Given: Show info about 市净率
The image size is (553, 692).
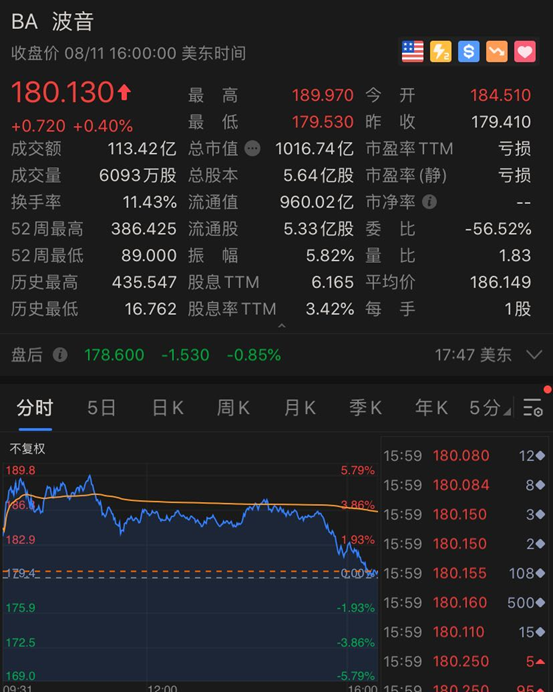Looking at the screenshot, I should [x=429, y=202].
